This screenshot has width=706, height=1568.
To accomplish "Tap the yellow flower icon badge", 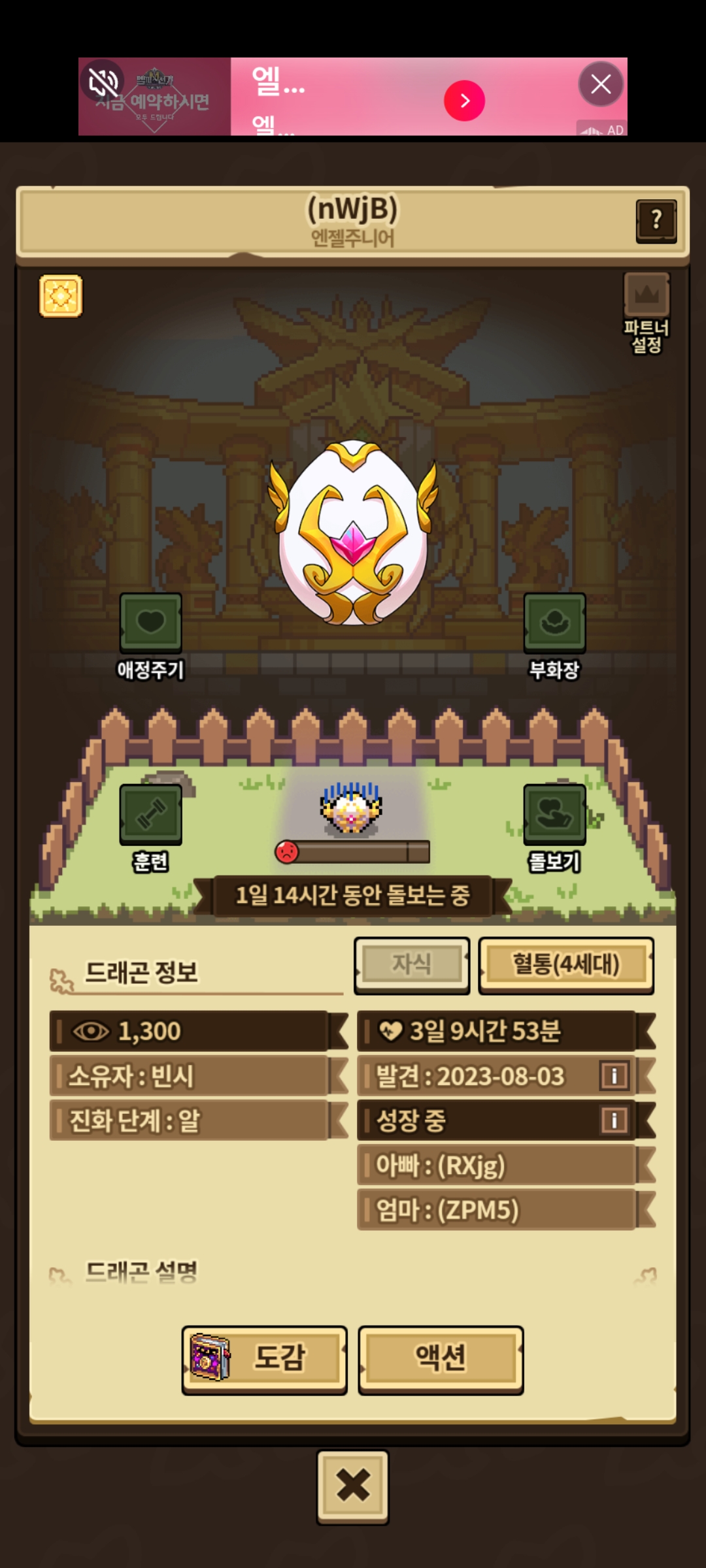I will (x=61, y=296).
